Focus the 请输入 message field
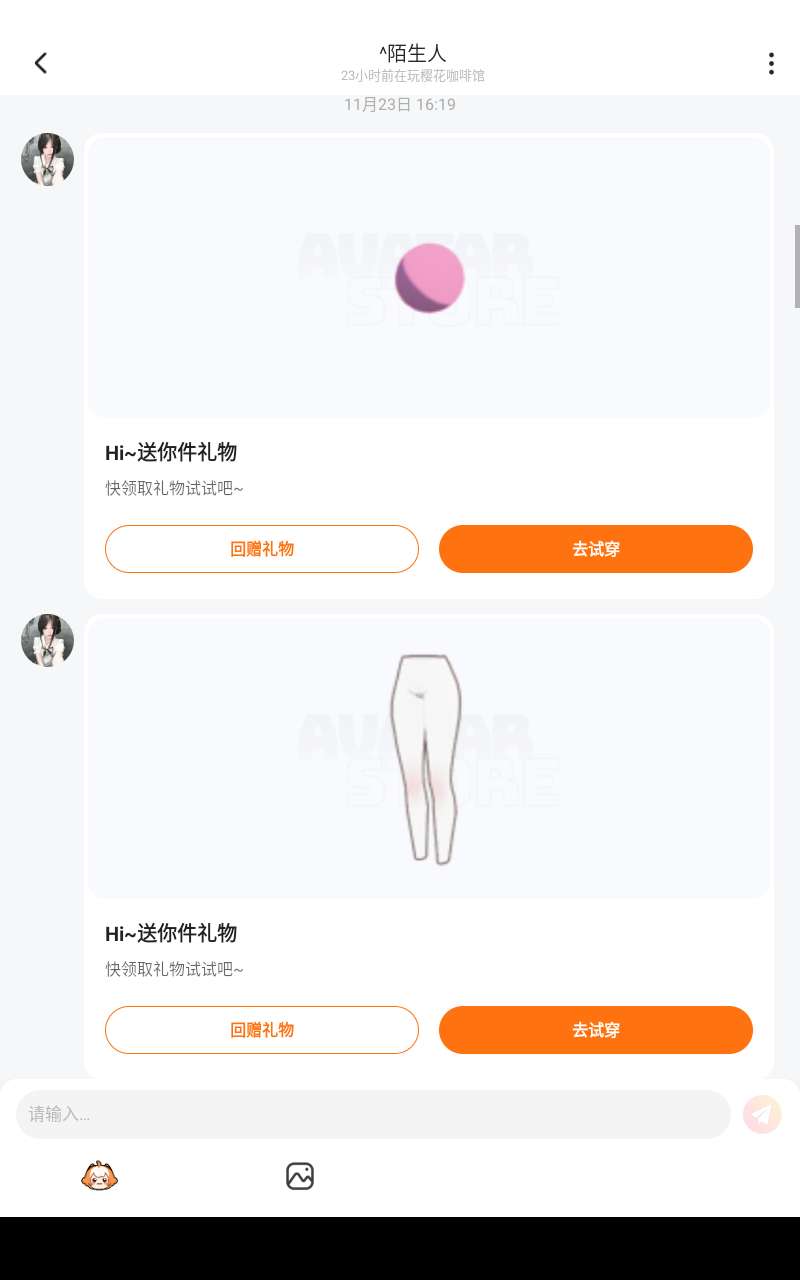The width and height of the screenshot is (800, 1280). pyautogui.click(x=373, y=1114)
